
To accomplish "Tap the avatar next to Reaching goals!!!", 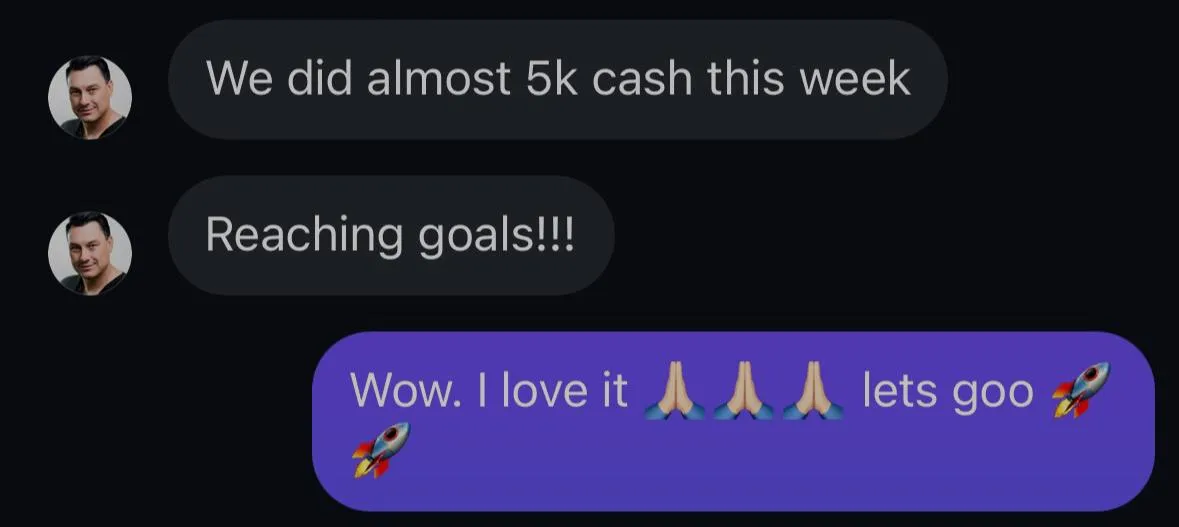I will [x=90, y=253].
